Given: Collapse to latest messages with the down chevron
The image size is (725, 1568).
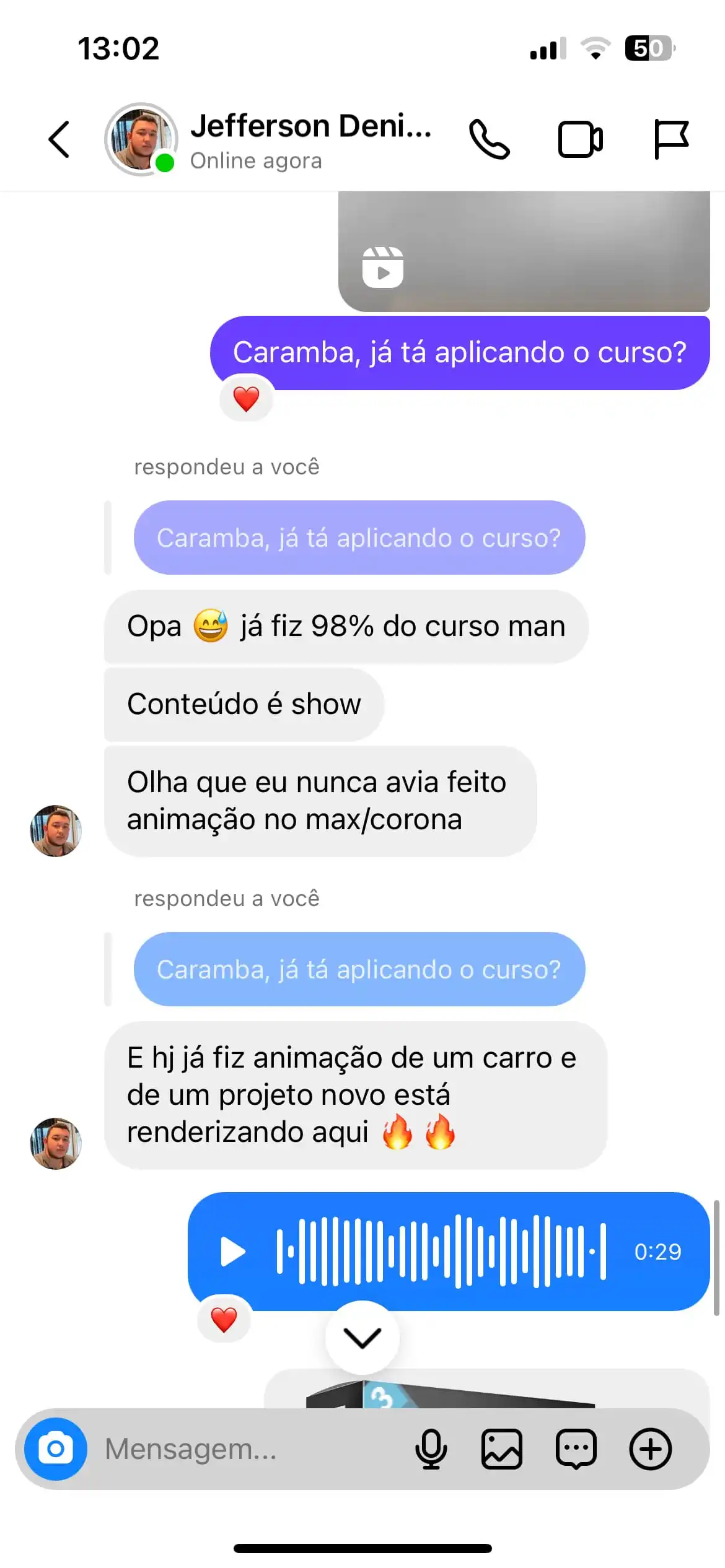Looking at the screenshot, I should (x=362, y=1338).
